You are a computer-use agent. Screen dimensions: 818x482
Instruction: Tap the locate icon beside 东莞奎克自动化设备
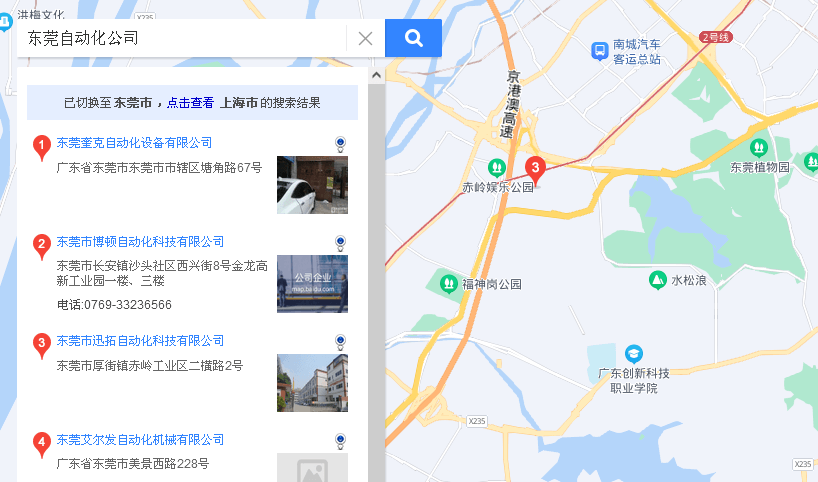340,144
